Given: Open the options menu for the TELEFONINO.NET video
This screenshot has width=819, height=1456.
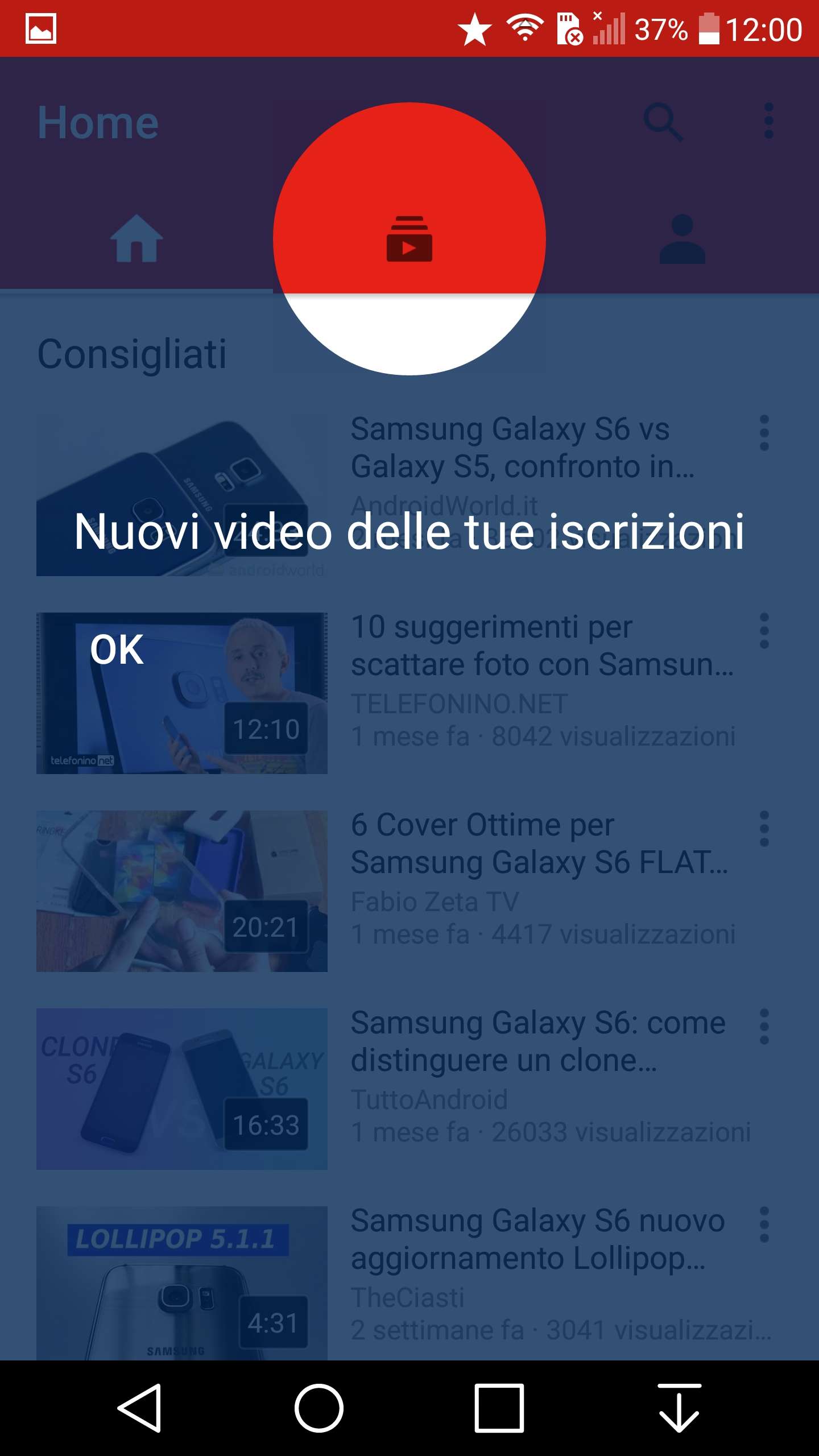Looking at the screenshot, I should pos(764,631).
